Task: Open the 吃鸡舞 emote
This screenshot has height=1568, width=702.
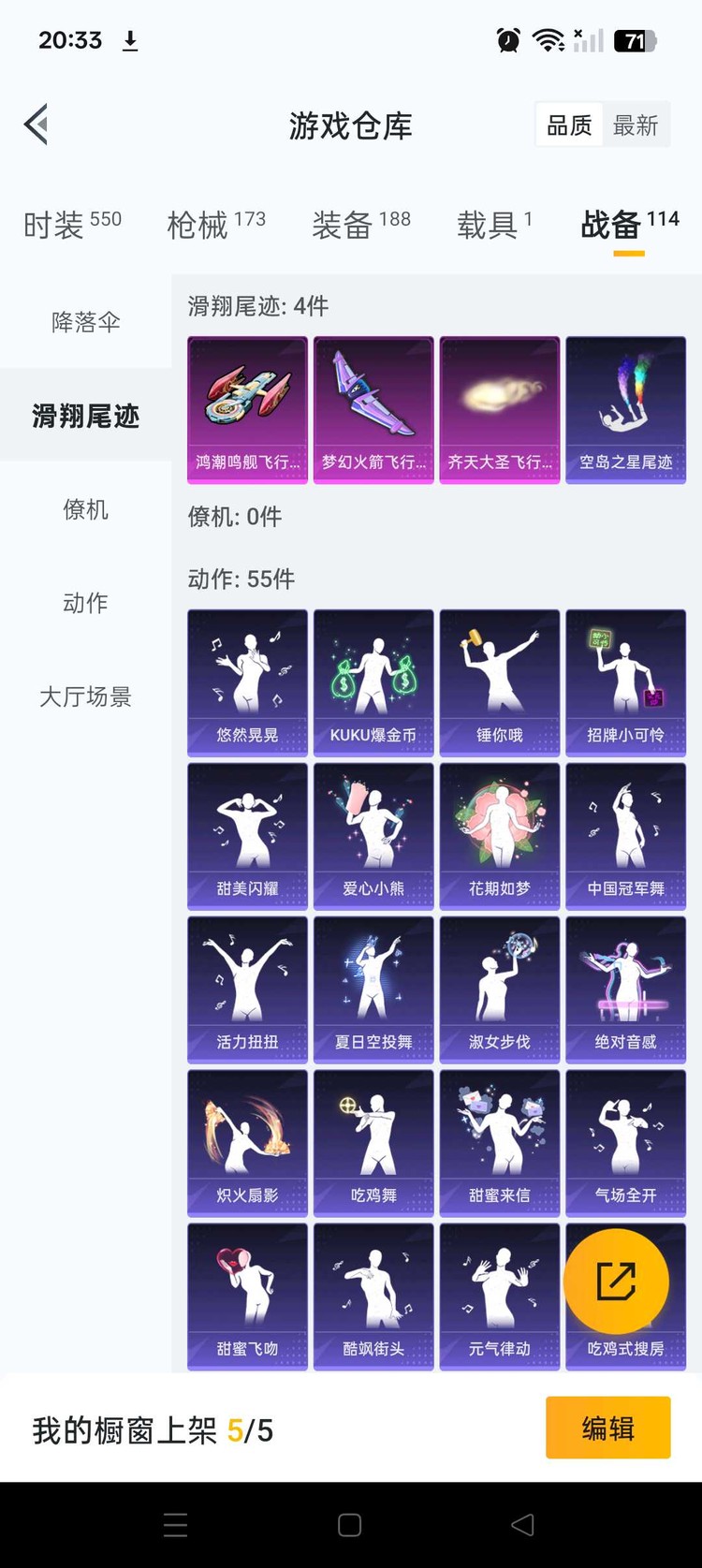Action: 373,1143
